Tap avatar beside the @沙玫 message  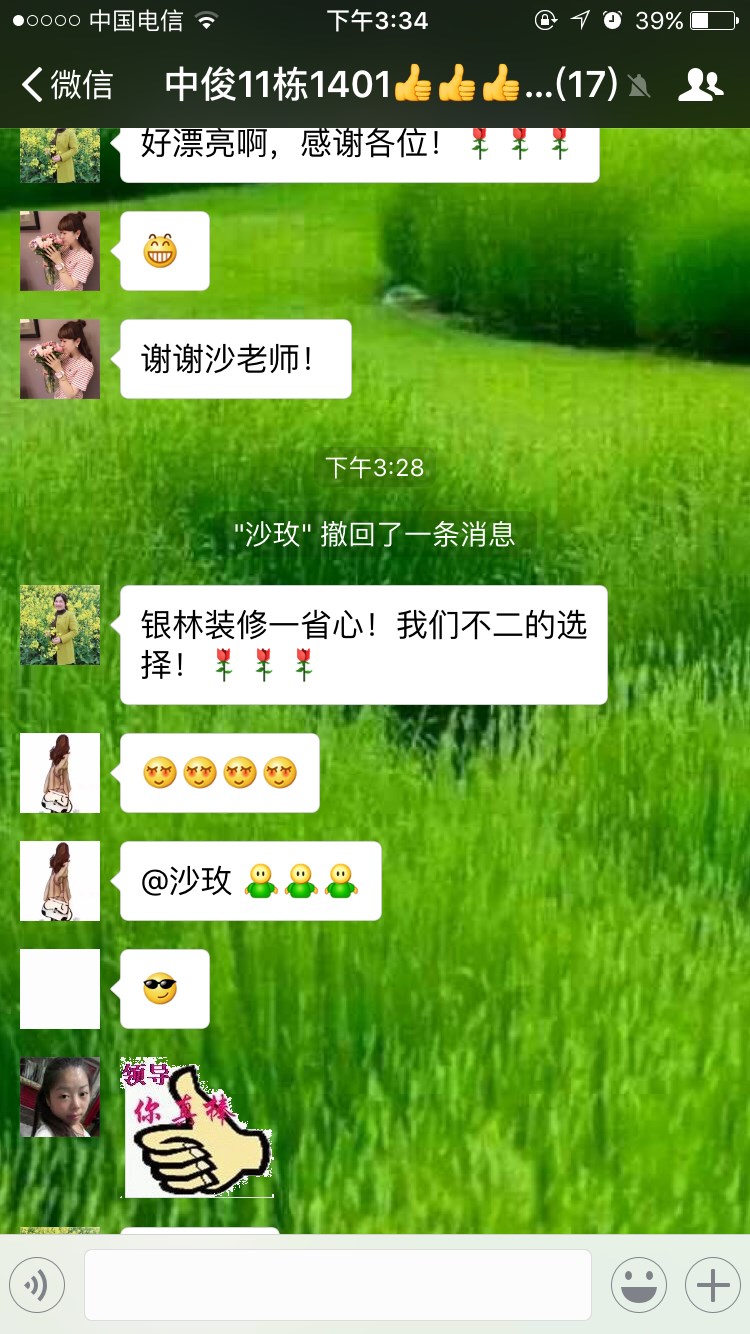pyautogui.click(x=60, y=881)
